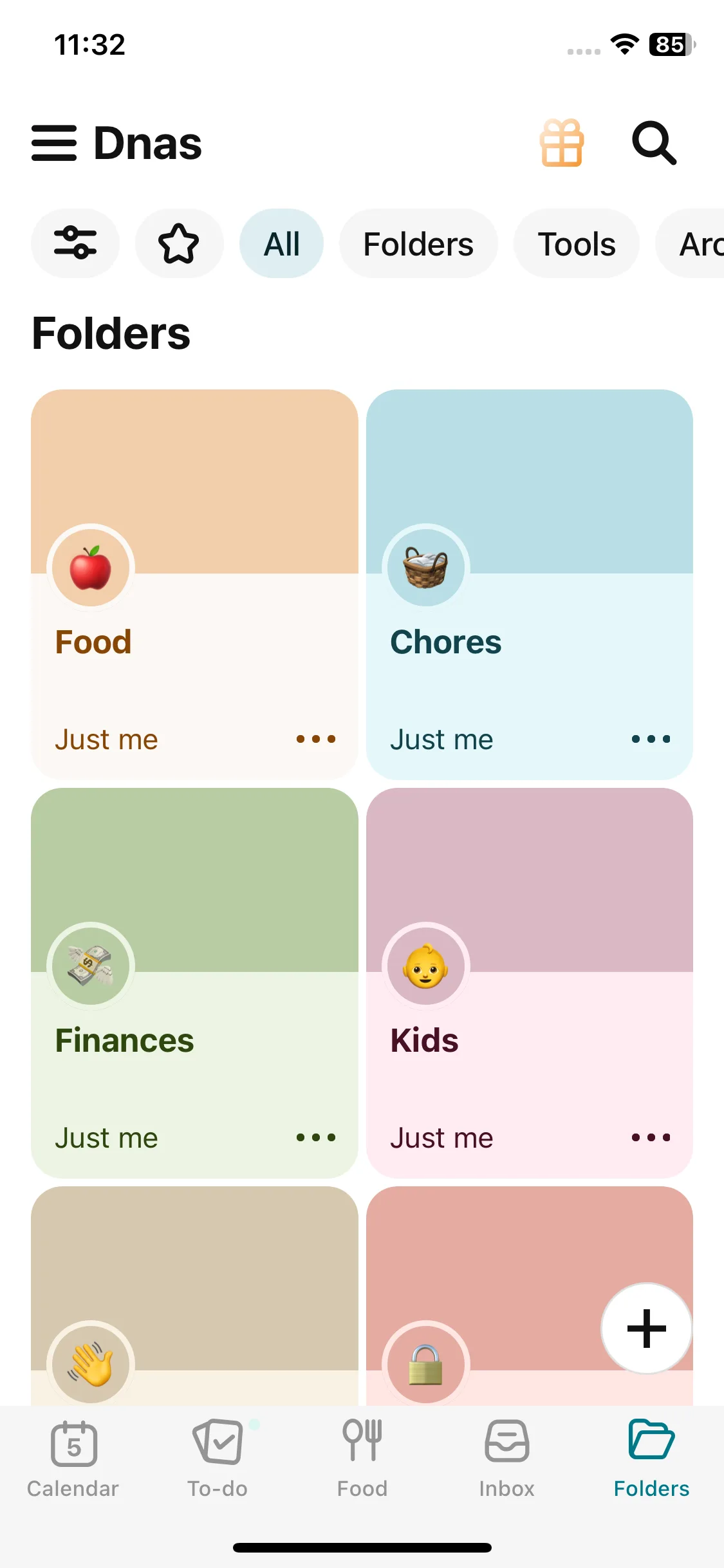Open search with the magnifier icon
Image resolution: width=724 pixels, height=1568 pixels.
(x=654, y=143)
